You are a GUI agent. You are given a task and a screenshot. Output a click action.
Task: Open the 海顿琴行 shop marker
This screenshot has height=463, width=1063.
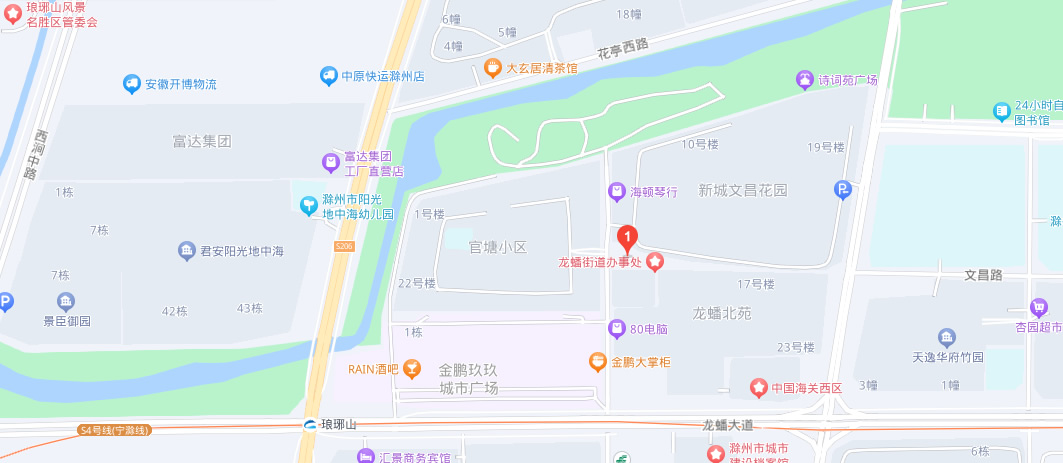617,191
